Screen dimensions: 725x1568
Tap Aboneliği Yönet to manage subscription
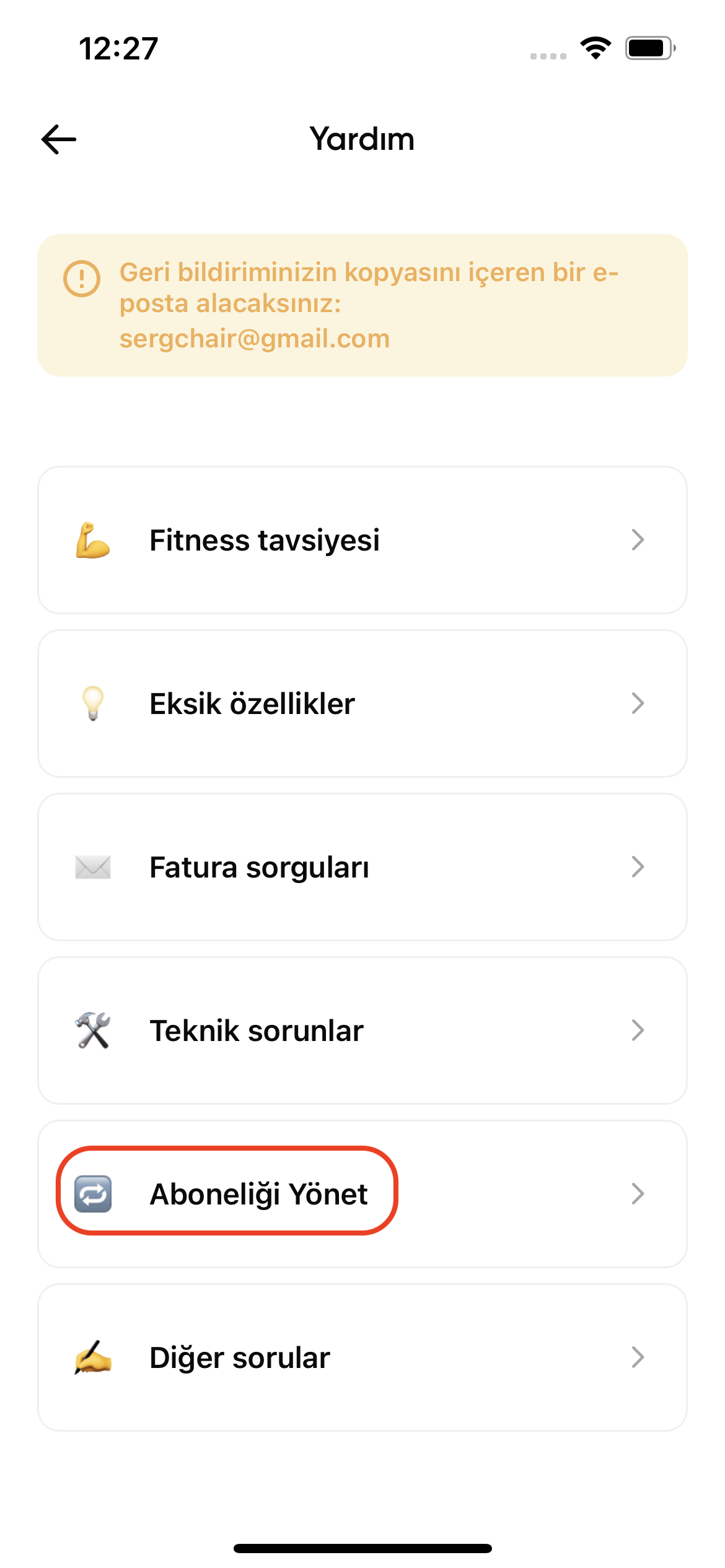click(x=362, y=1194)
